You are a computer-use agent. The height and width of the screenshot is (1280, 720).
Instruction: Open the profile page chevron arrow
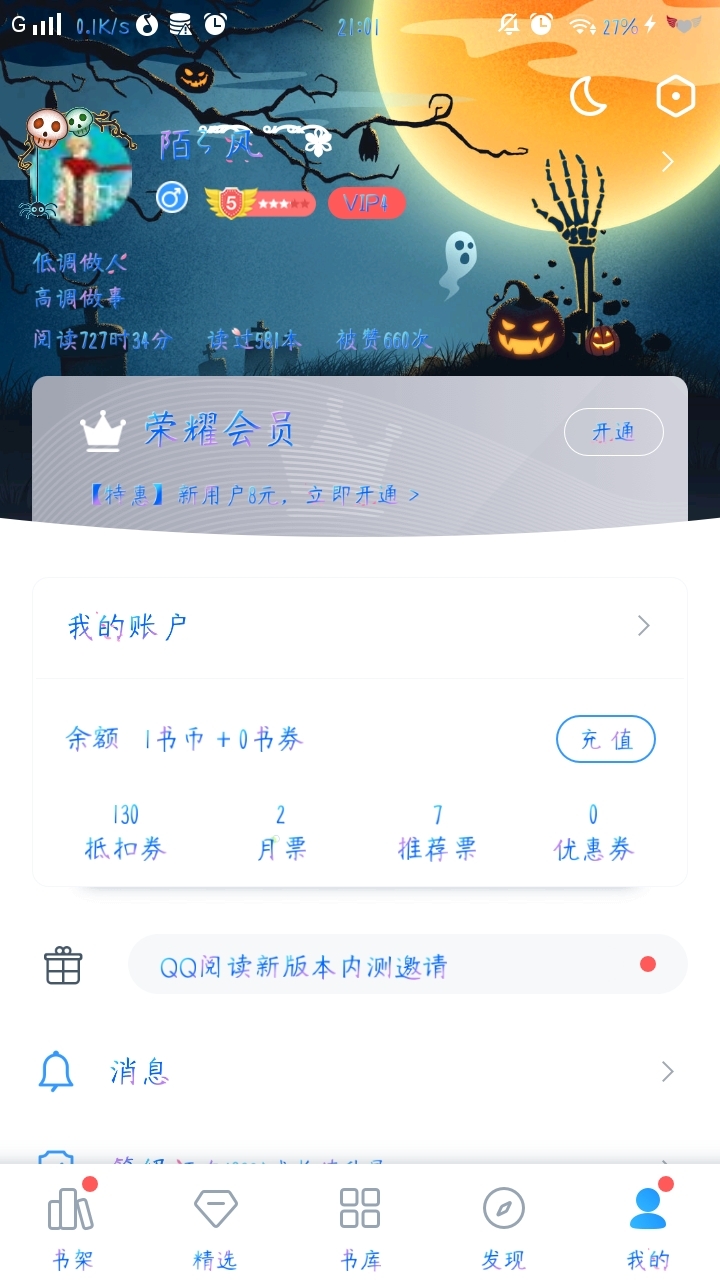click(668, 162)
